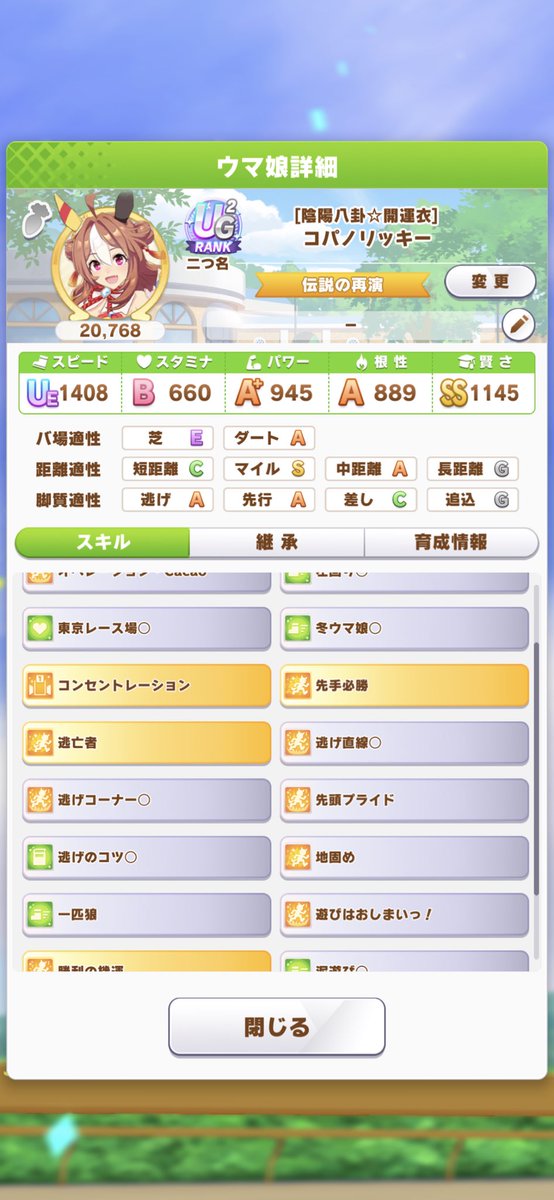Image resolution: width=554 pixels, height=1200 pixels.
Task: Open the 冬ウマ娘○ skill
Action: (x=404, y=629)
